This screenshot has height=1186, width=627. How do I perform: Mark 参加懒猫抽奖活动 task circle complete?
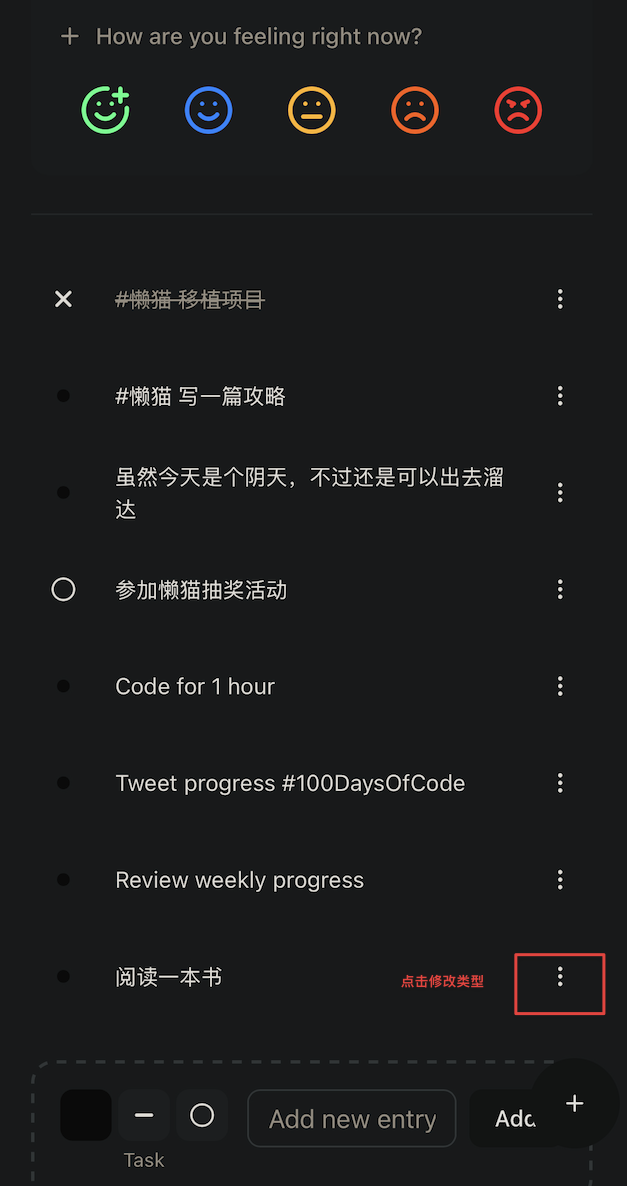point(64,589)
